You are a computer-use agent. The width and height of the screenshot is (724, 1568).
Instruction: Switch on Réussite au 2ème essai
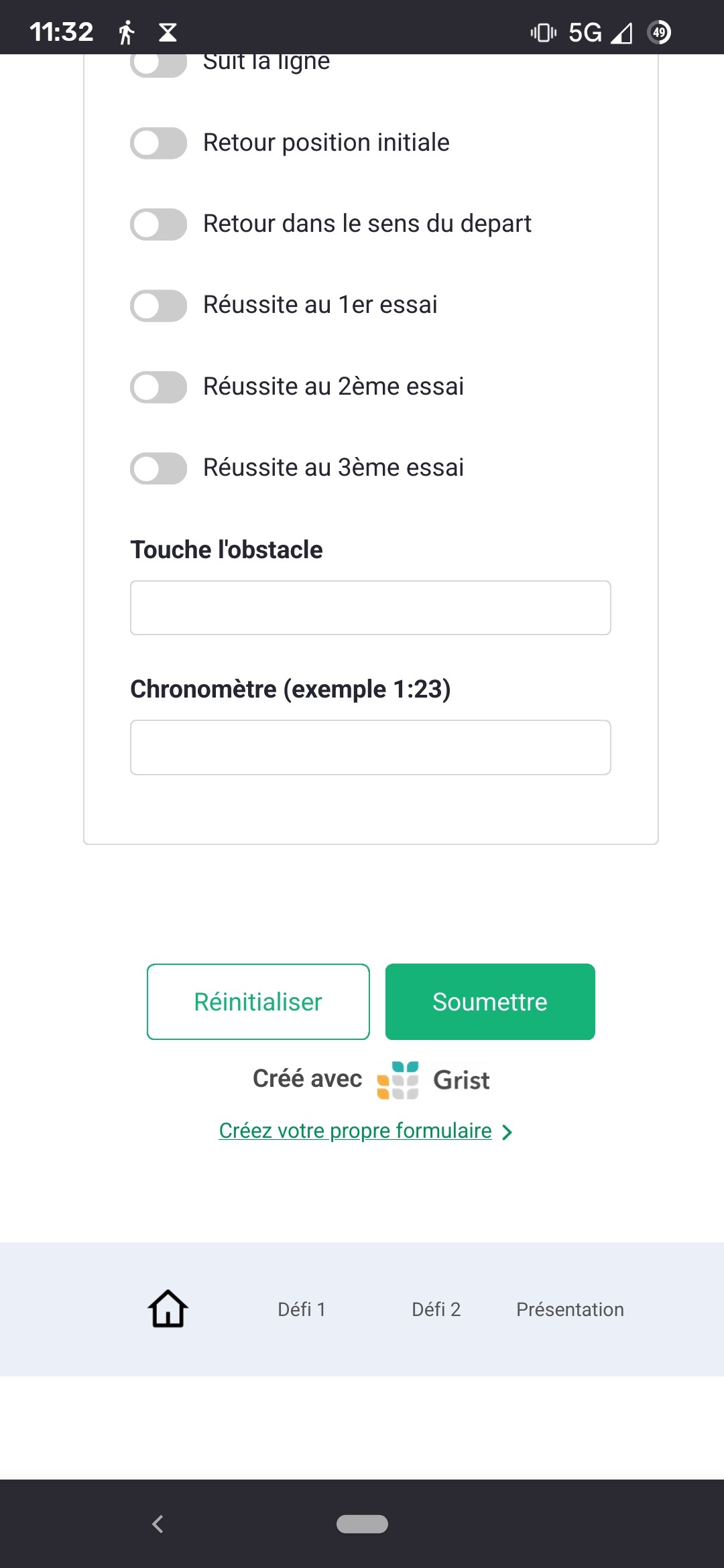tap(158, 387)
